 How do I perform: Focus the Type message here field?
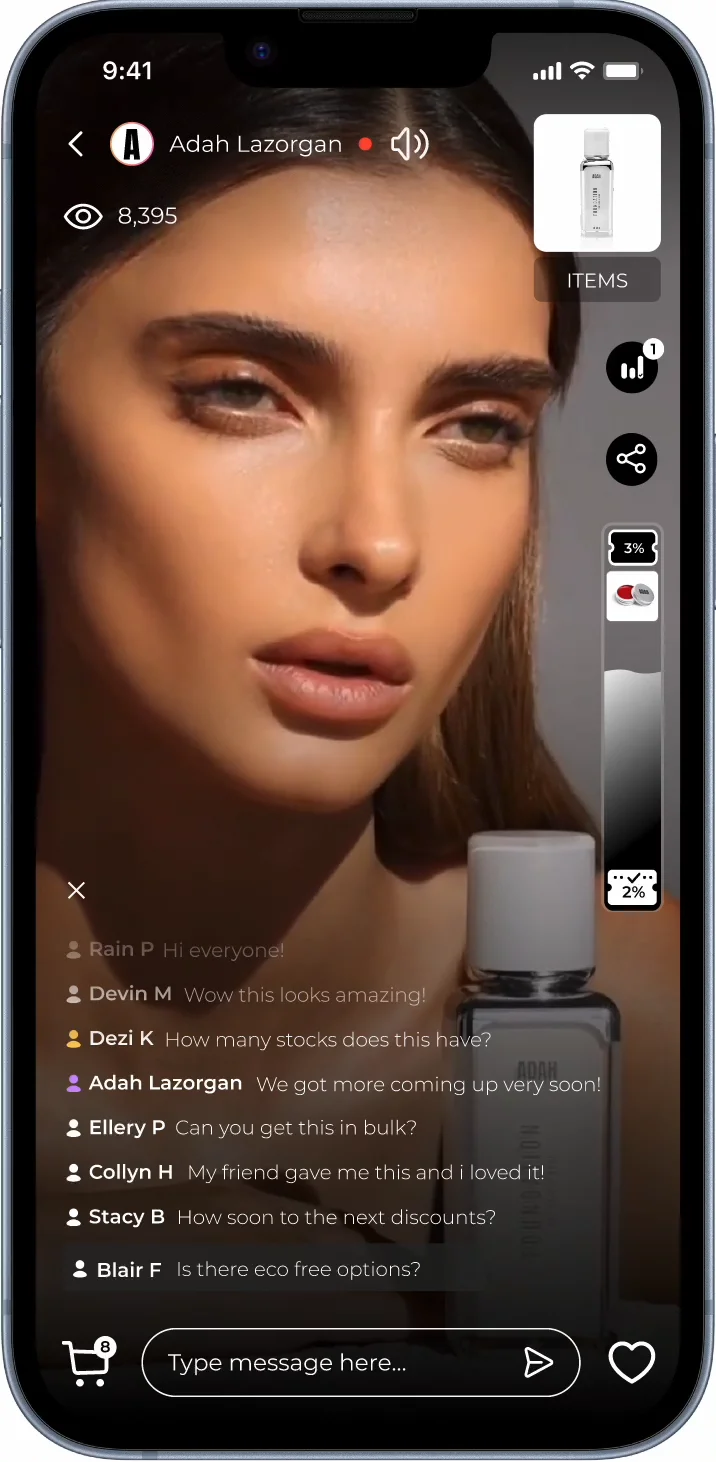point(330,1362)
